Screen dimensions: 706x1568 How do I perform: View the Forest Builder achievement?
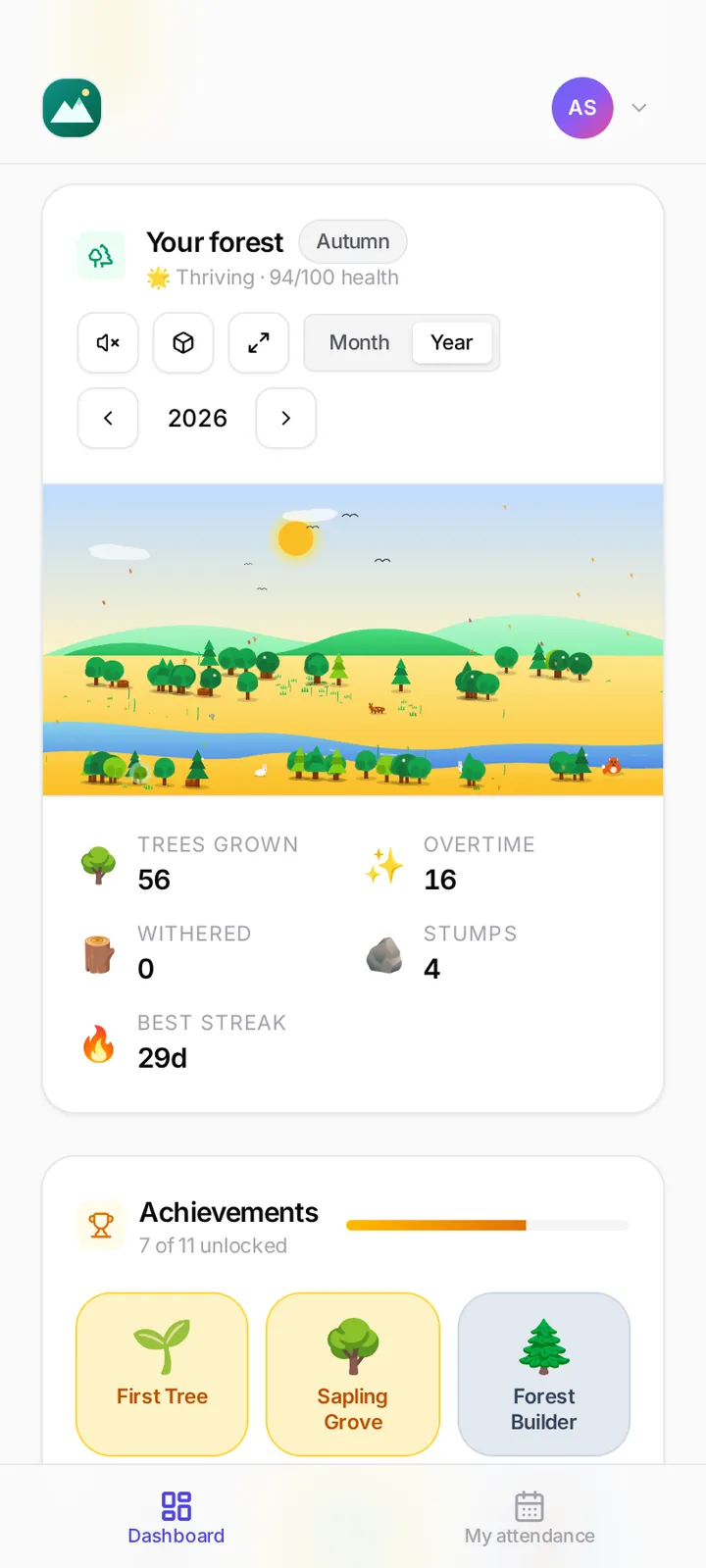tap(544, 1374)
